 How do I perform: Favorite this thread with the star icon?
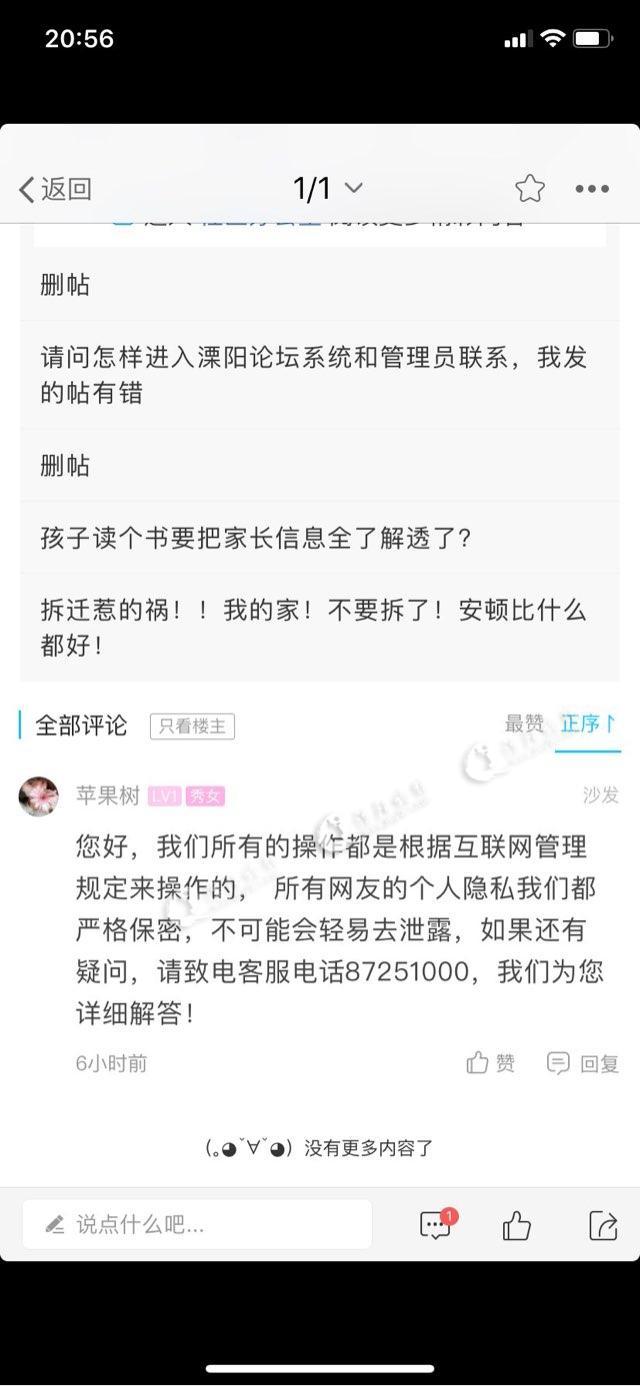click(x=529, y=188)
